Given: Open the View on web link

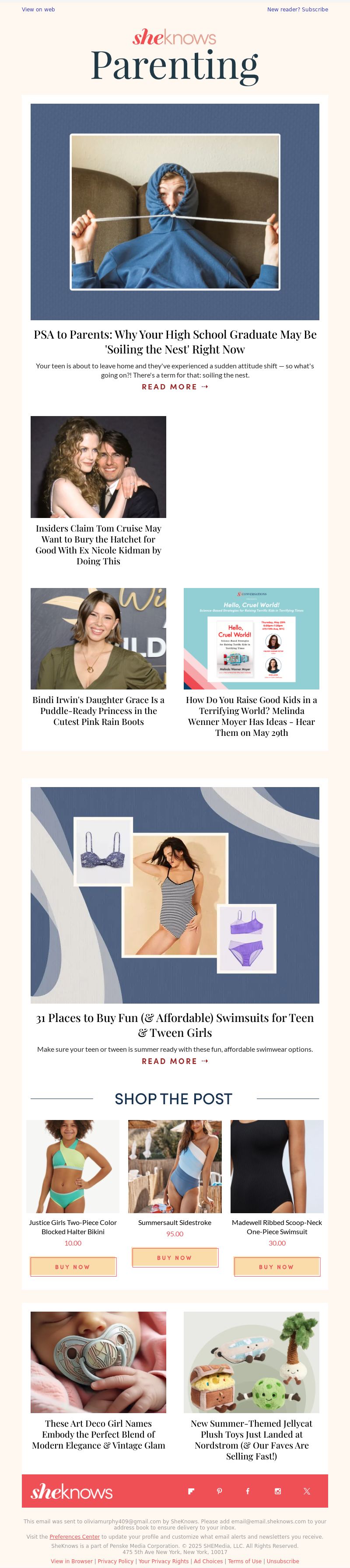Looking at the screenshot, I should click(x=38, y=9).
